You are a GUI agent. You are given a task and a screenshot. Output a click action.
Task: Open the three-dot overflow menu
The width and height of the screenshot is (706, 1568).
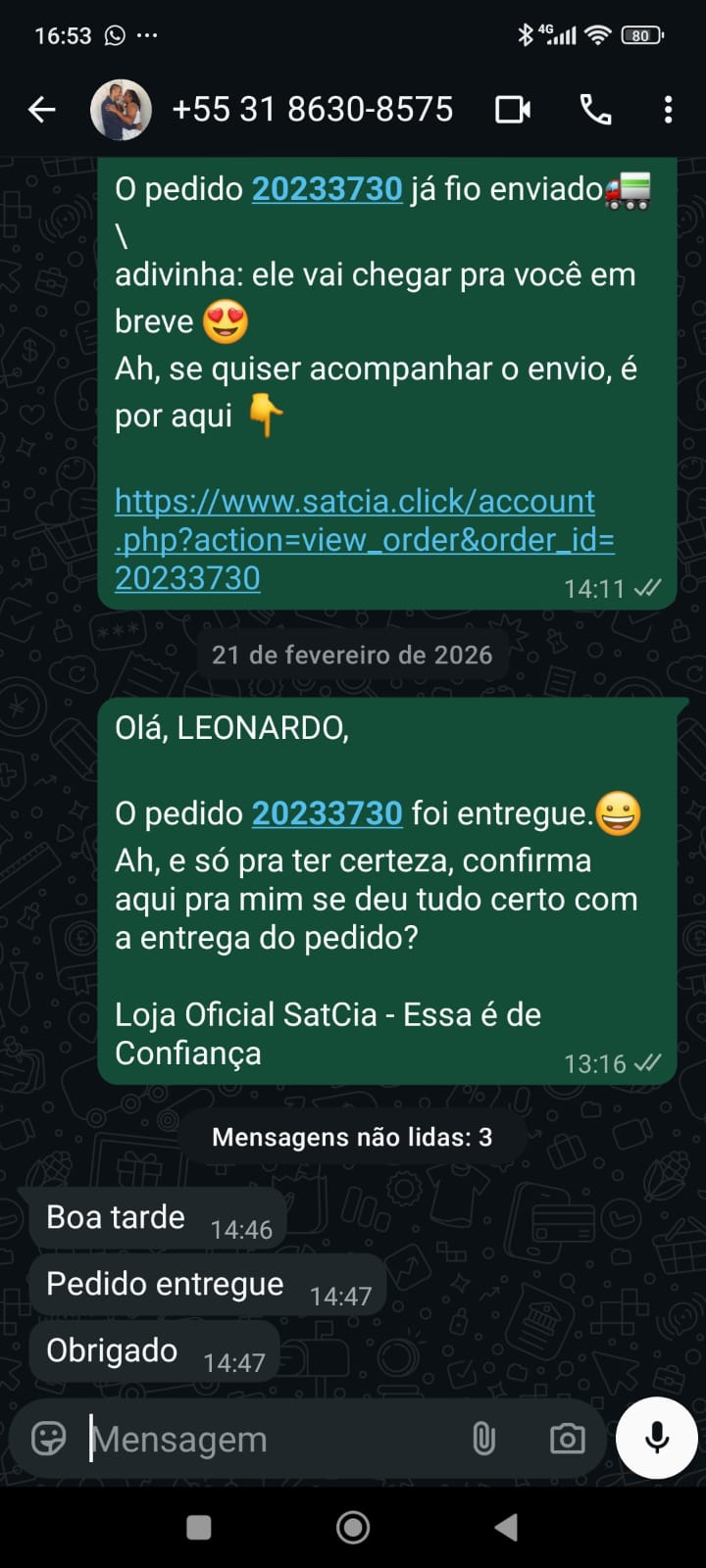point(668,110)
